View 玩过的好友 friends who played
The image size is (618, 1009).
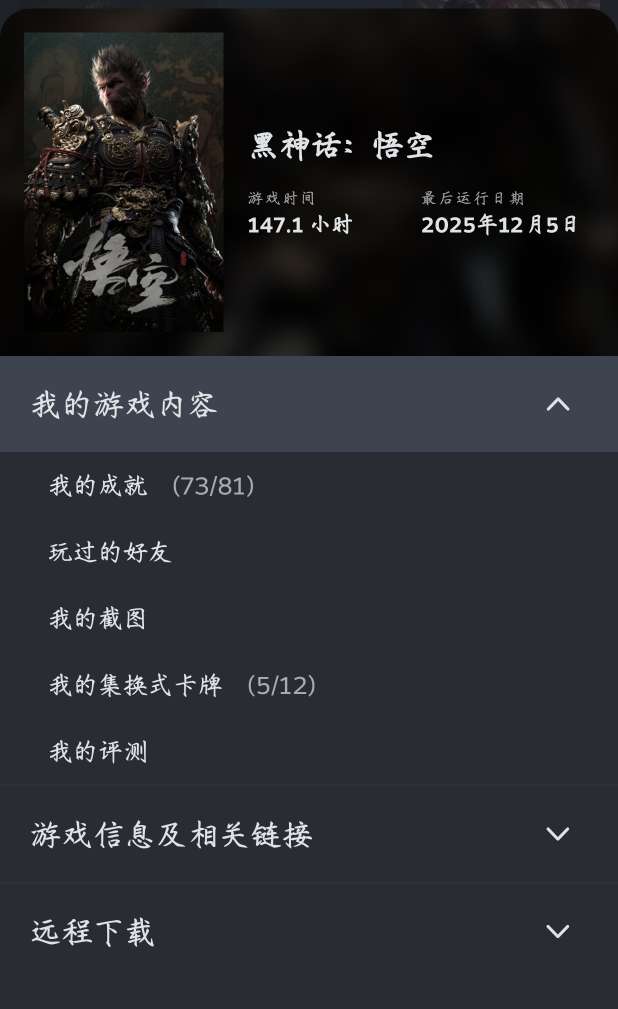pyautogui.click(x=110, y=552)
